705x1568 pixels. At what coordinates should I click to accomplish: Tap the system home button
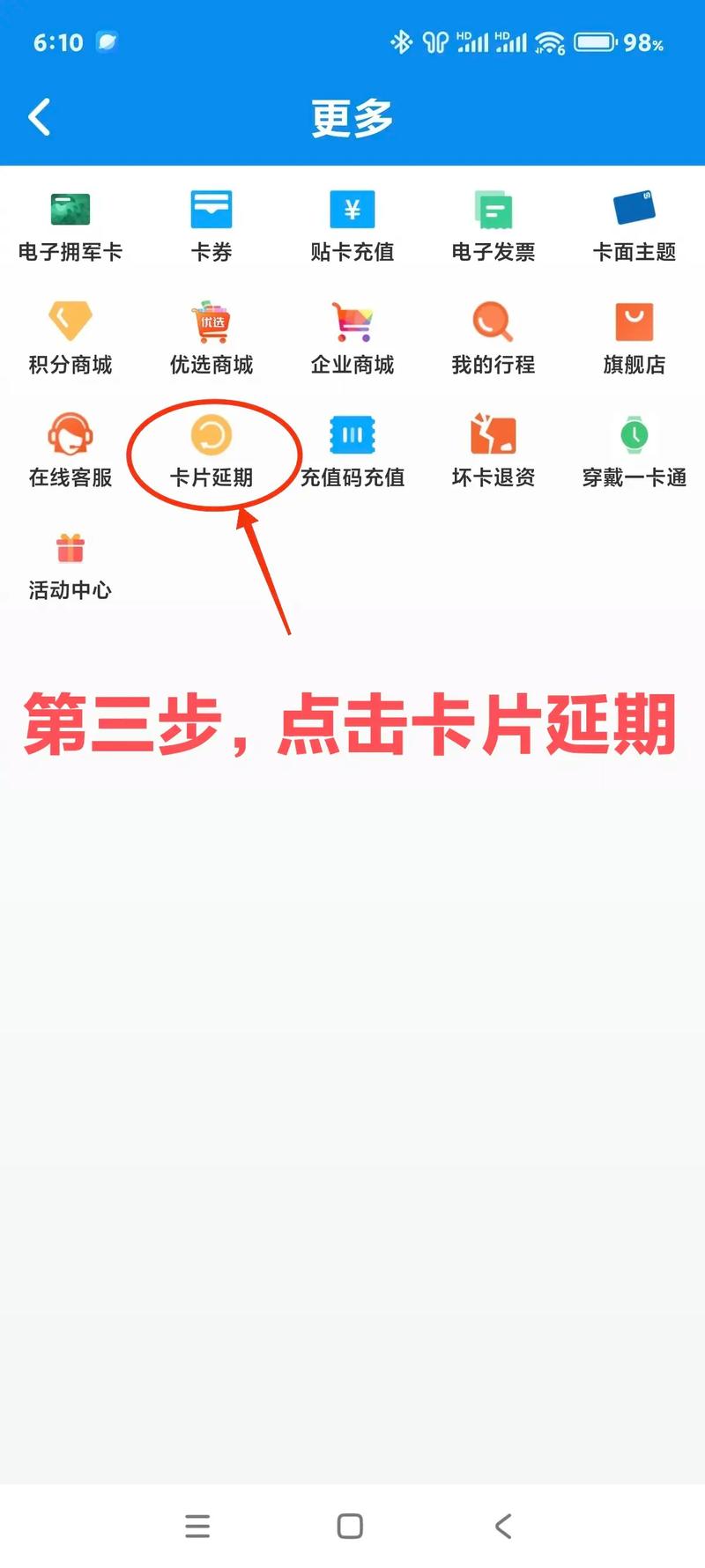point(350,1526)
